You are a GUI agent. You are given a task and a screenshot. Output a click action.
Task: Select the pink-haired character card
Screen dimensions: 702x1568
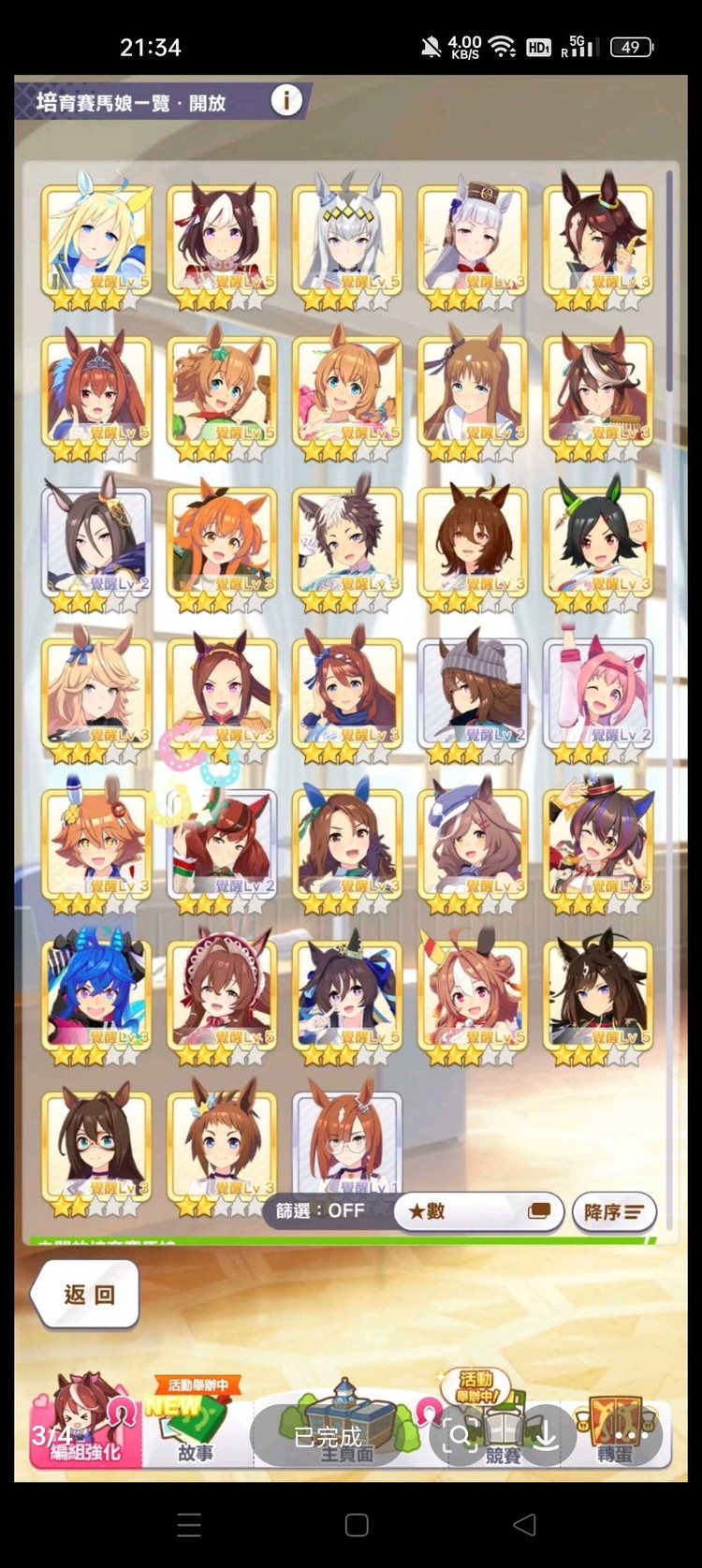[x=598, y=695]
